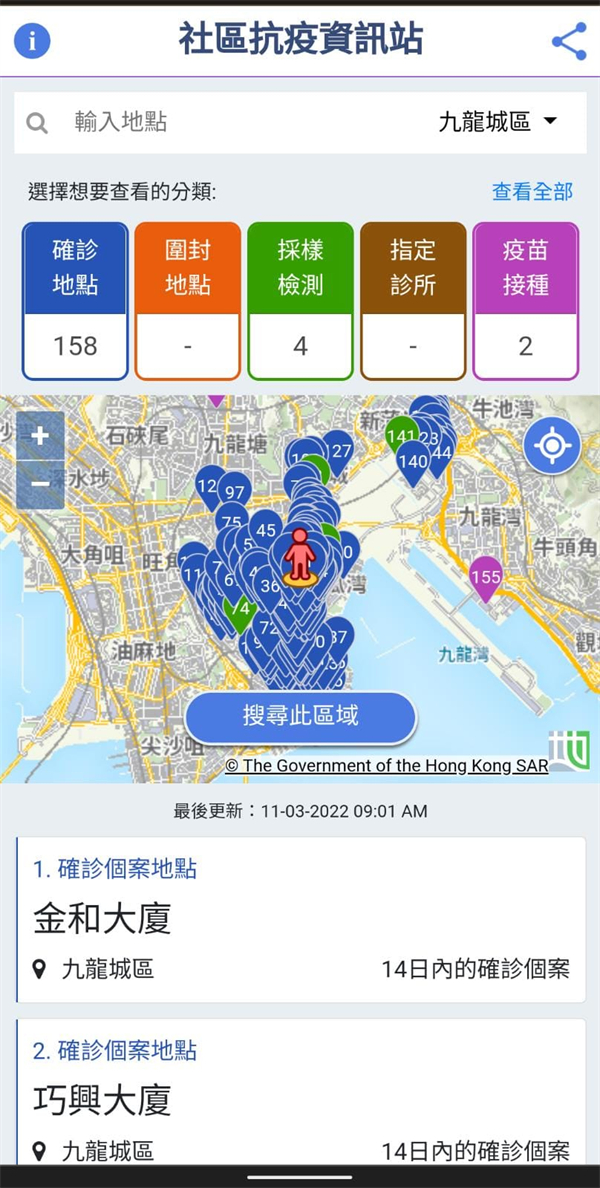Tap 搜尋此區域 button
The width and height of the screenshot is (600, 1188).
(x=300, y=717)
